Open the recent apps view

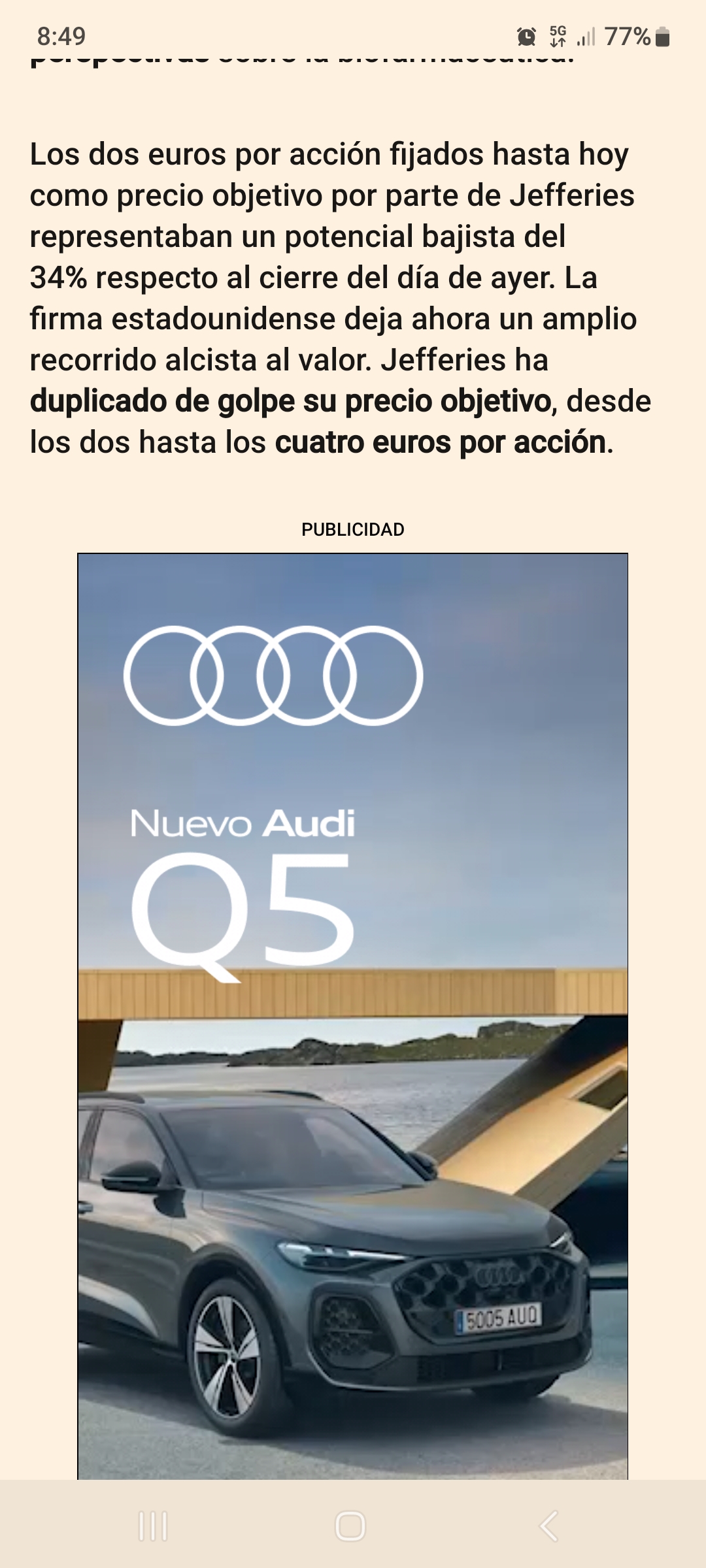coord(153,1526)
